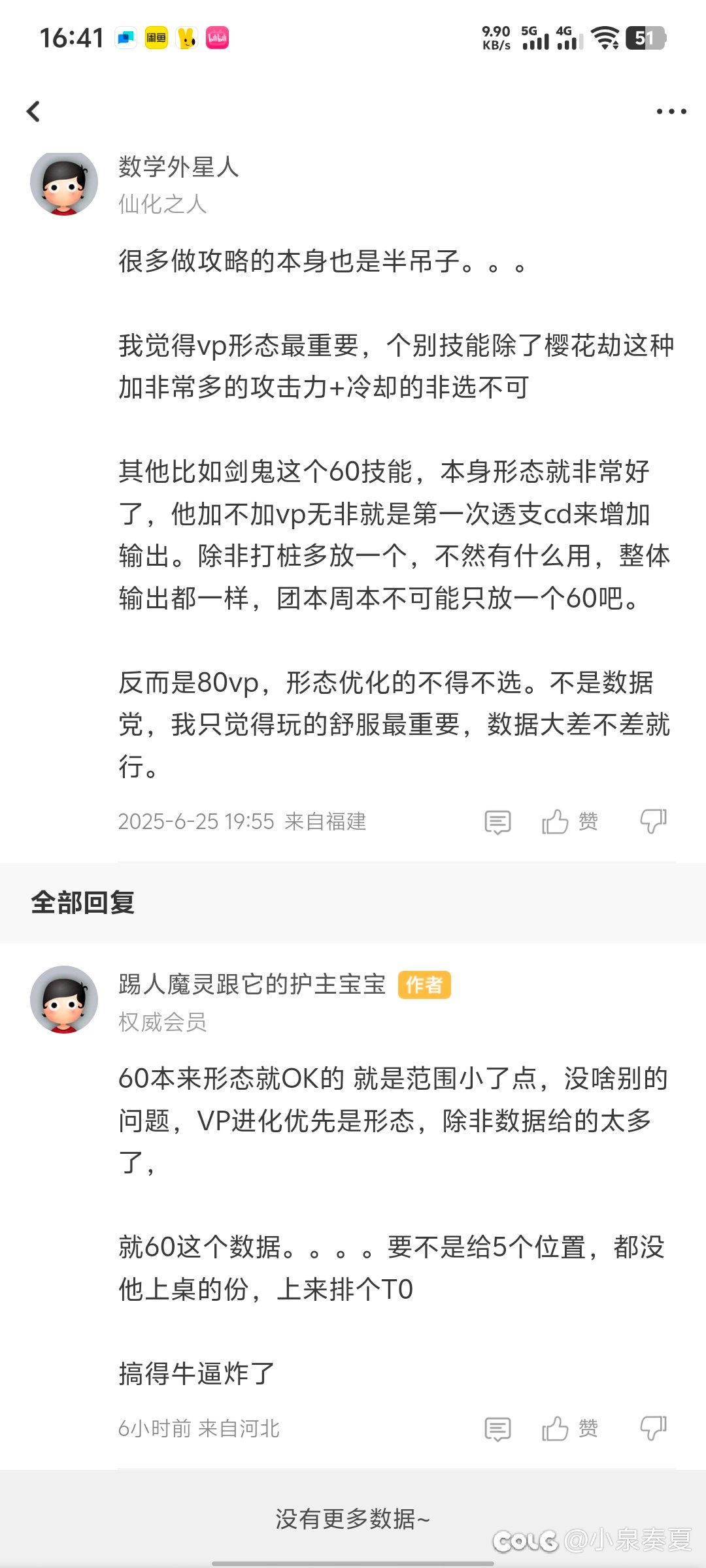Viewport: 706px width, 1568px height.
Task: Tap the username 踢人魔灵跟它的护主宝宝
Action: point(252,984)
